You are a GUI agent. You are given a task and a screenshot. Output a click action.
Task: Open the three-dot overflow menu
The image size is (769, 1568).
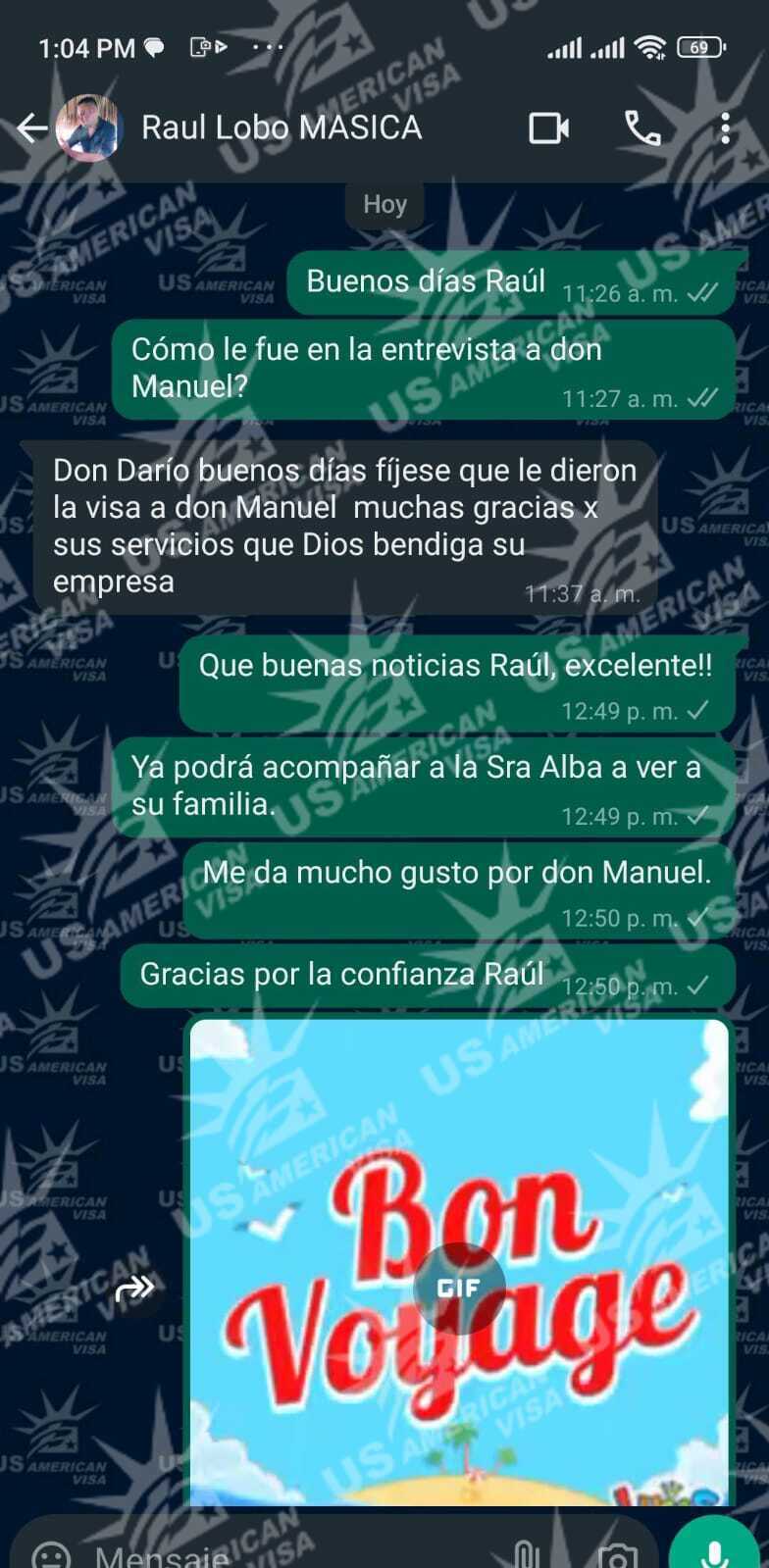click(725, 128)
